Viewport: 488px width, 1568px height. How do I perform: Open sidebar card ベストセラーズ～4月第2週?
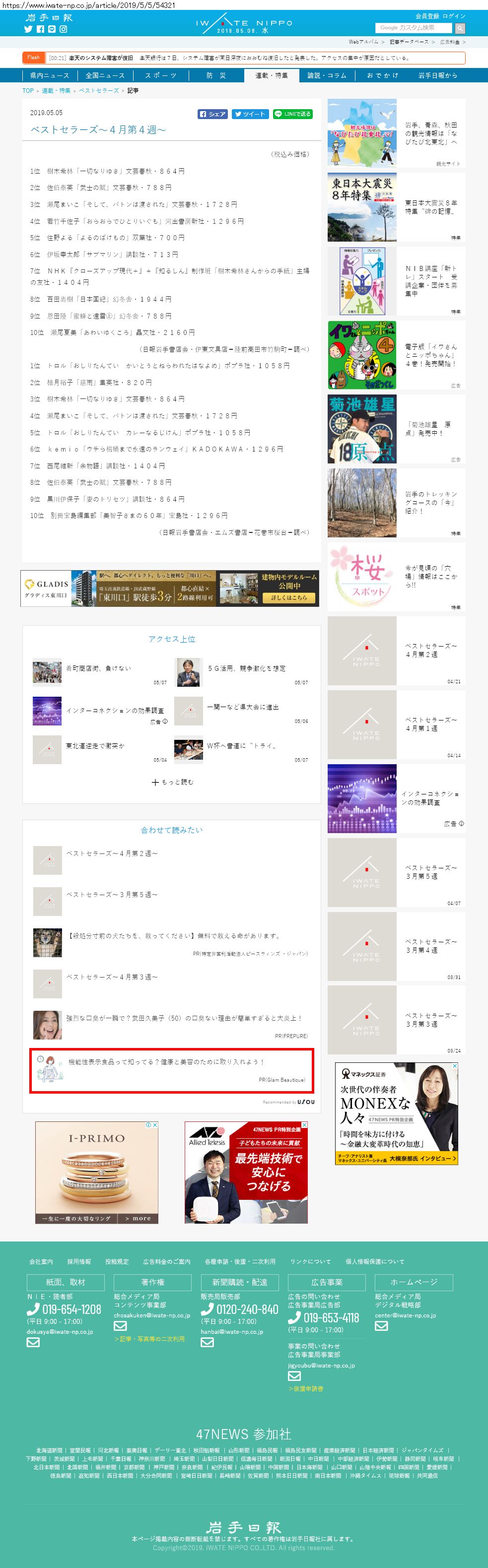tap(396, 651)
